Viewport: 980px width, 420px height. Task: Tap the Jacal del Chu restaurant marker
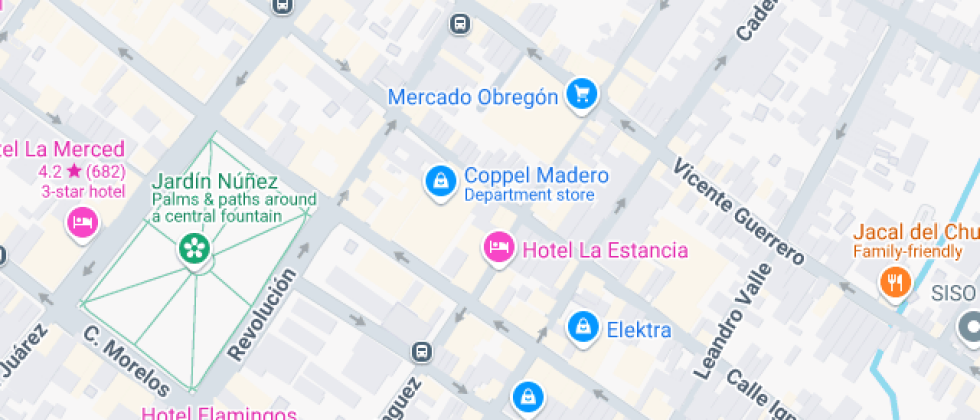pos(893,281)
